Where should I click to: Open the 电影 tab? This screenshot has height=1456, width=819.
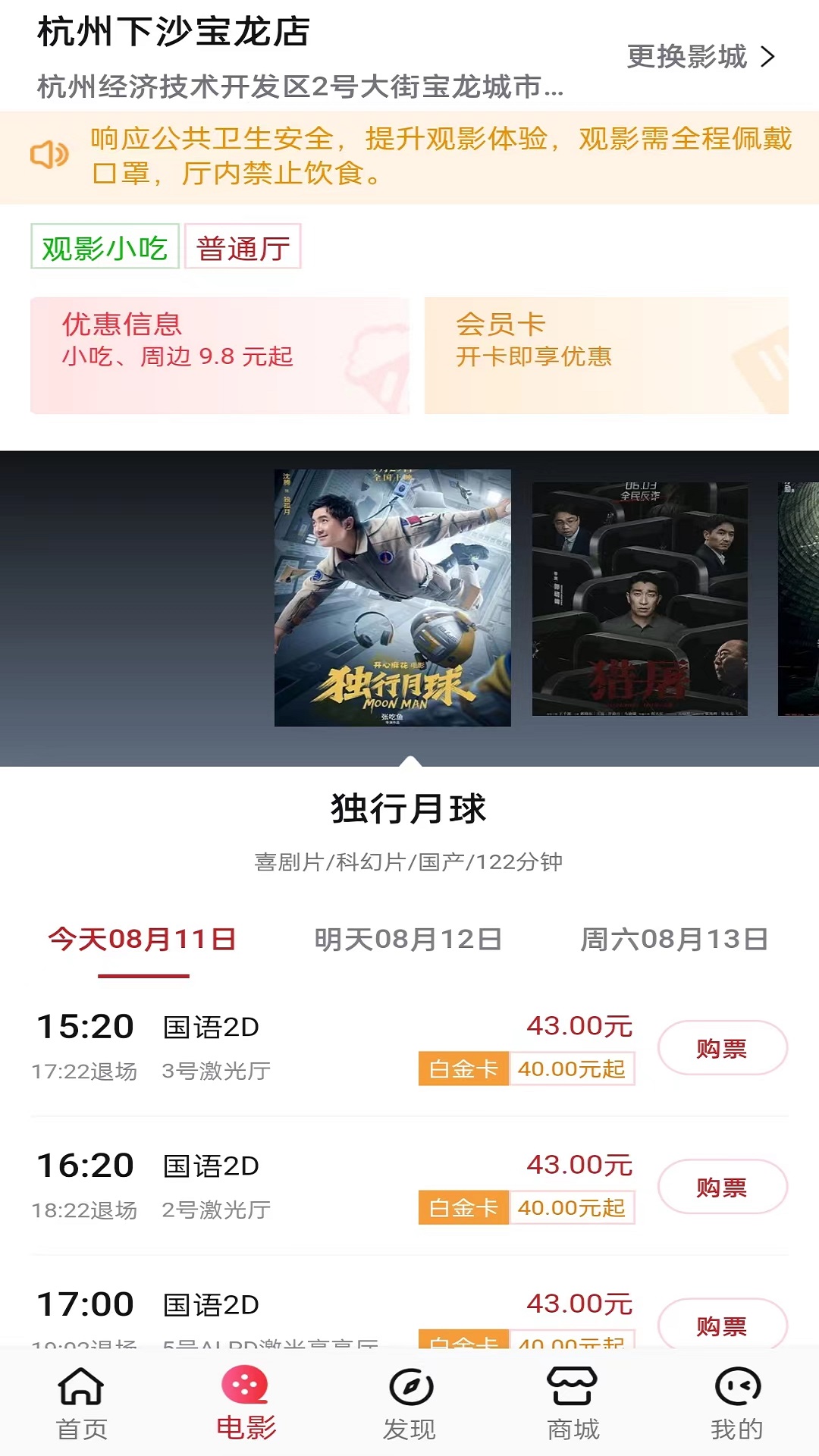246,1403
